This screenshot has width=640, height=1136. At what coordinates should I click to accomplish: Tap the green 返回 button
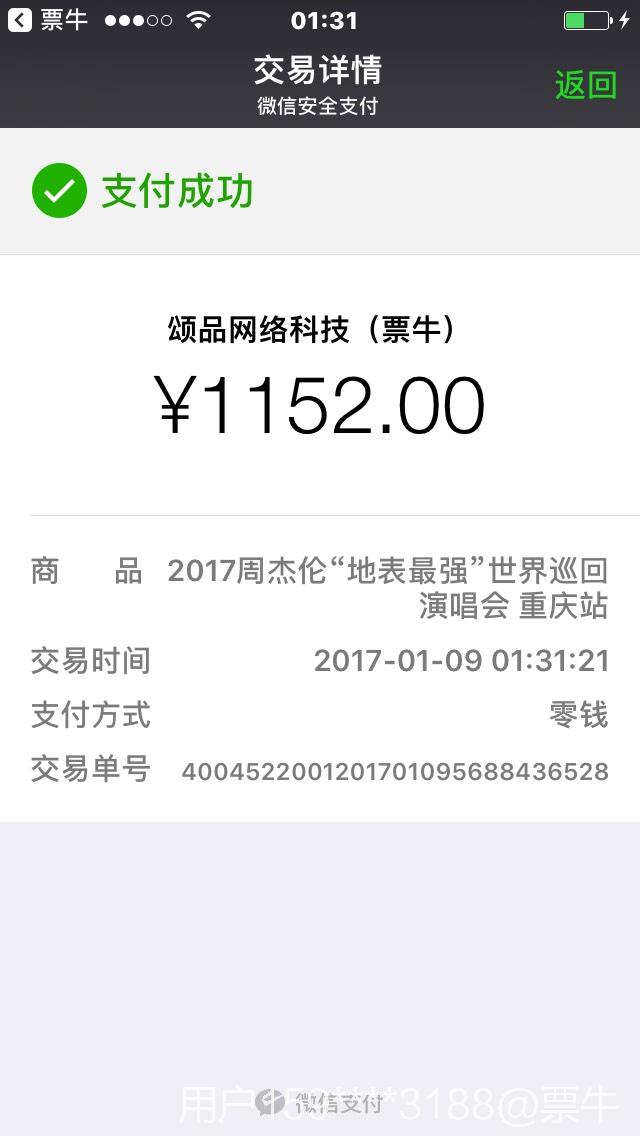[585, 85]
